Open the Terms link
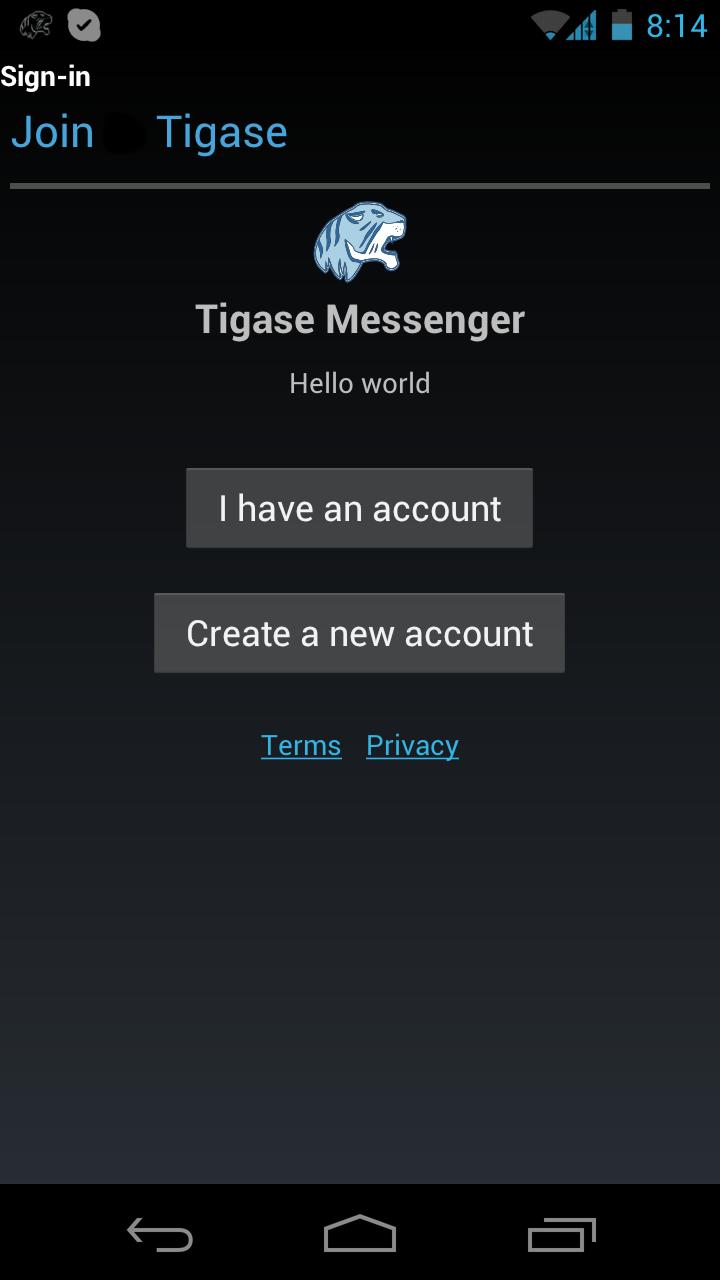The image size is (720, 1280). [x=301, y=744]
